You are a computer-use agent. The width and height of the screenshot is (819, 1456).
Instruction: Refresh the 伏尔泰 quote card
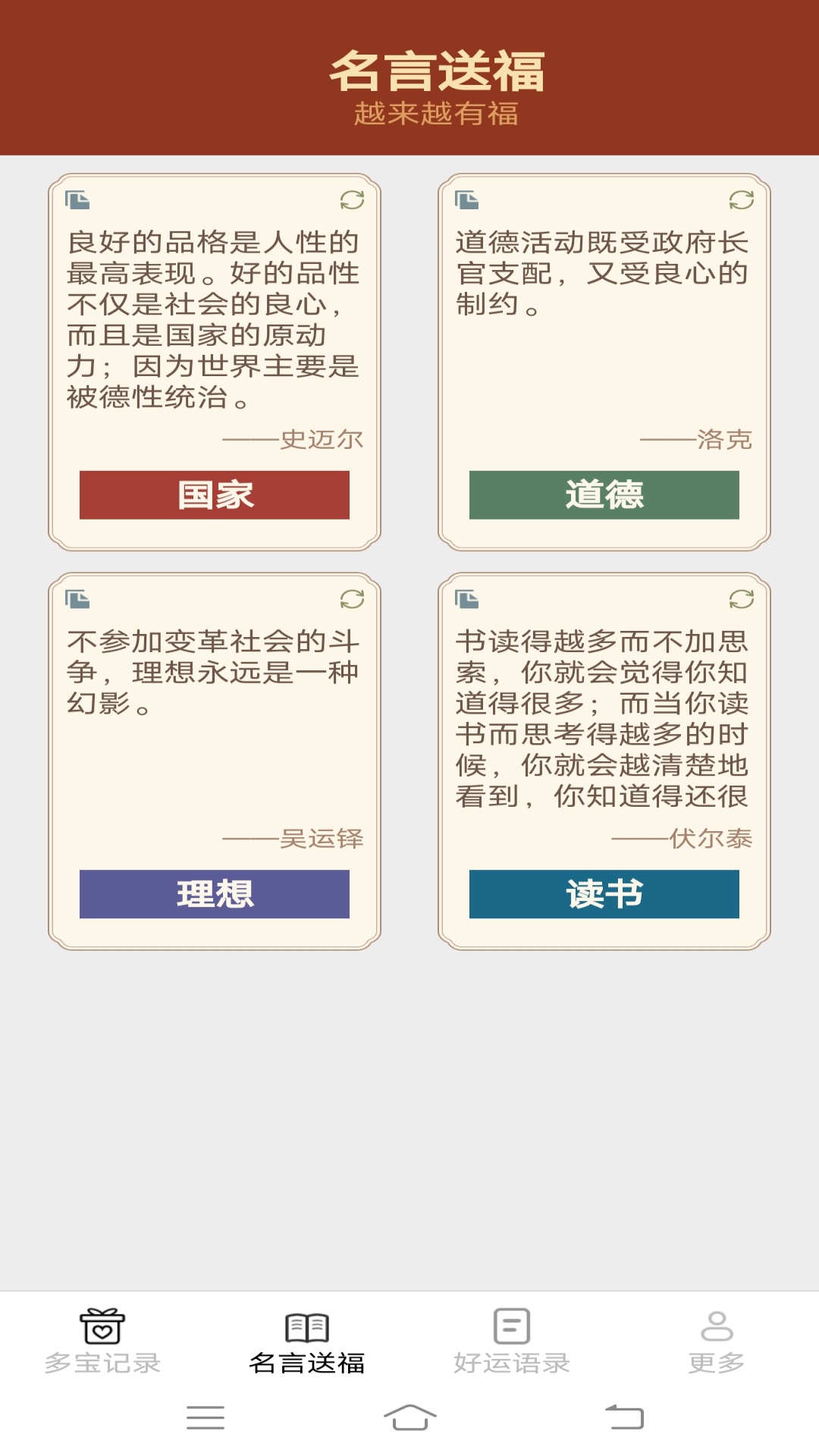pyautogui.click(x=742, y=599)
